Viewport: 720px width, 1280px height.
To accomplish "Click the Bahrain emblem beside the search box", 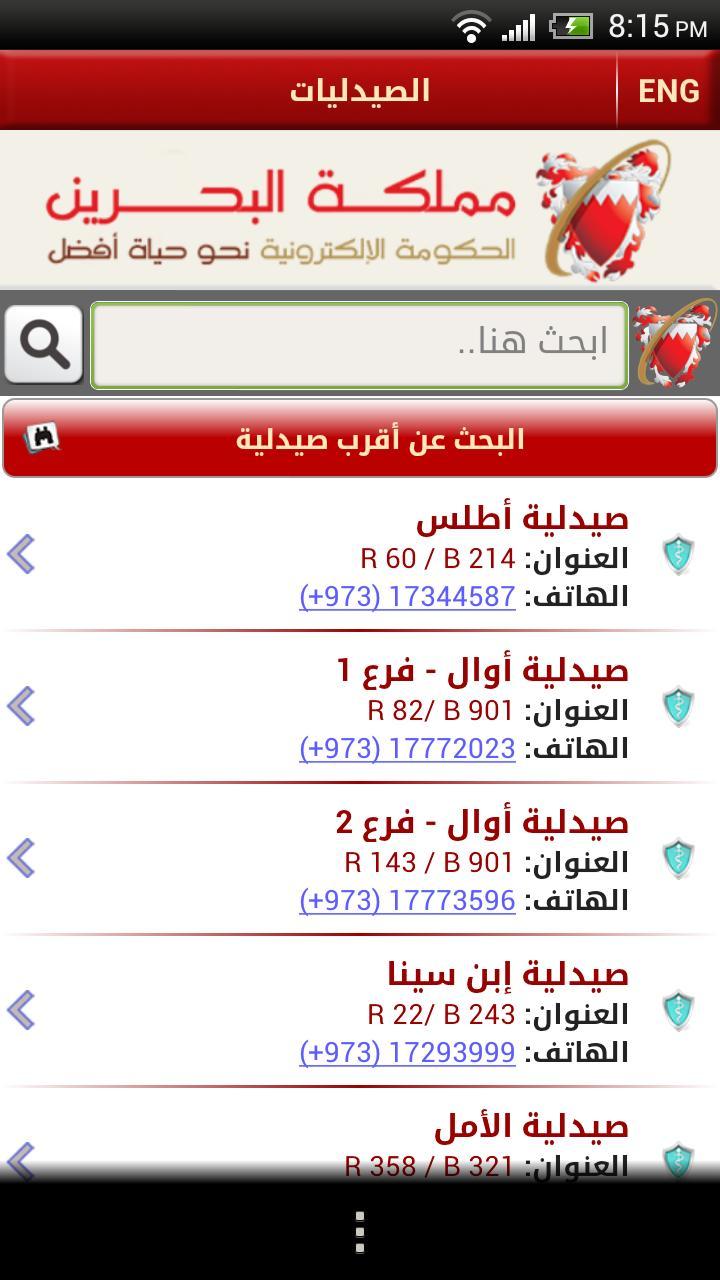I will pyautogui.click(x=672, y=344).
